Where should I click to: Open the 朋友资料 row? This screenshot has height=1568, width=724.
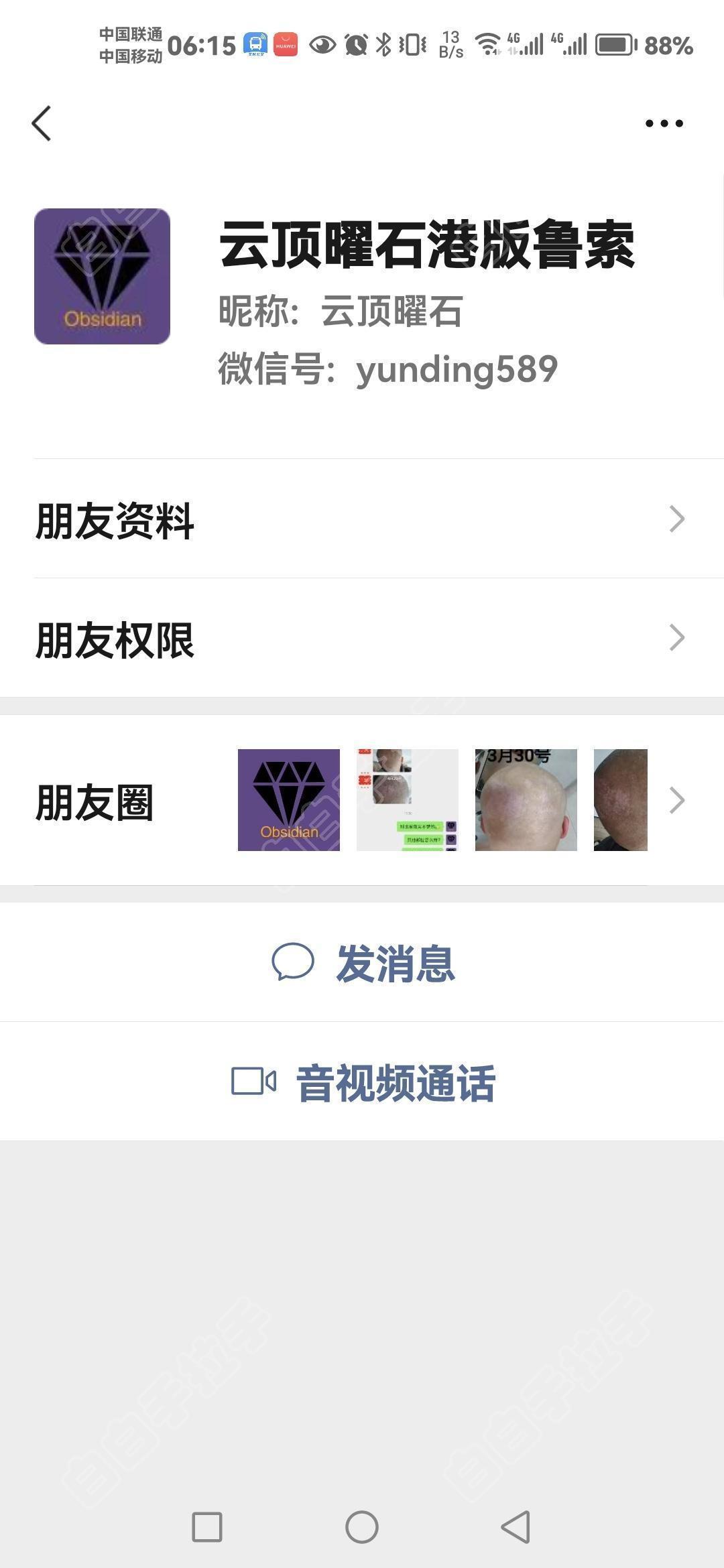coord(362,519)
